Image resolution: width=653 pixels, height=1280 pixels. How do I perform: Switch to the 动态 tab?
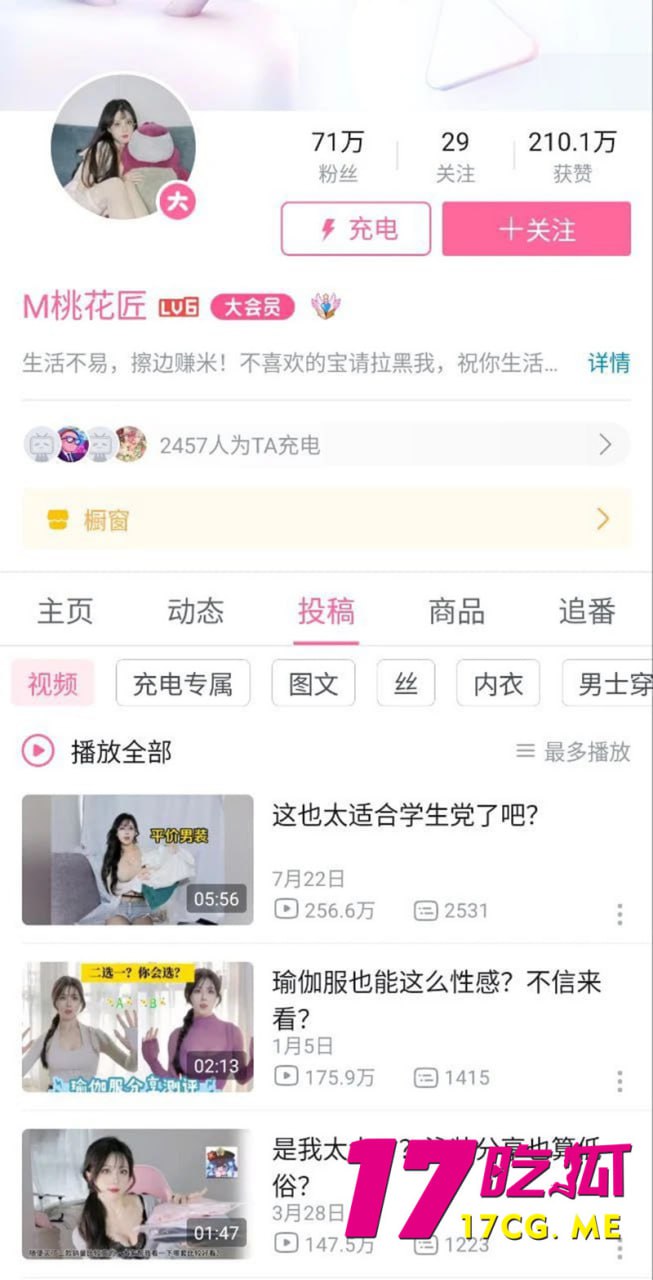click(x=195, y=611)
